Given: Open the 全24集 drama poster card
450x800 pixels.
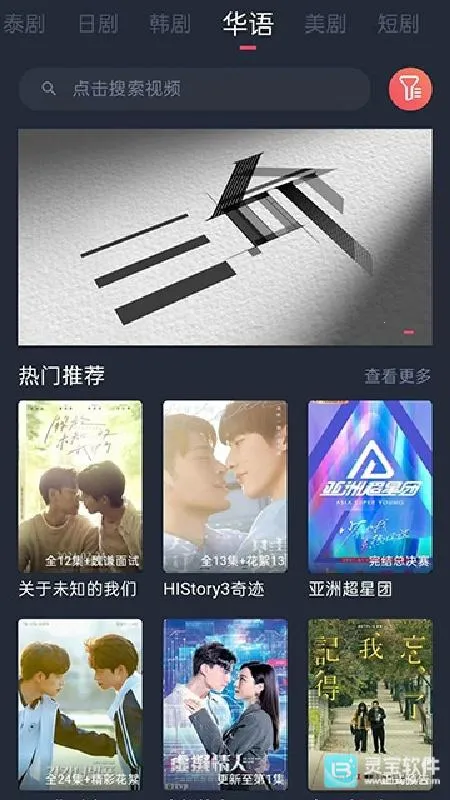Looking at the screenshot, I should pyautogui.click(x=80, y=704).
